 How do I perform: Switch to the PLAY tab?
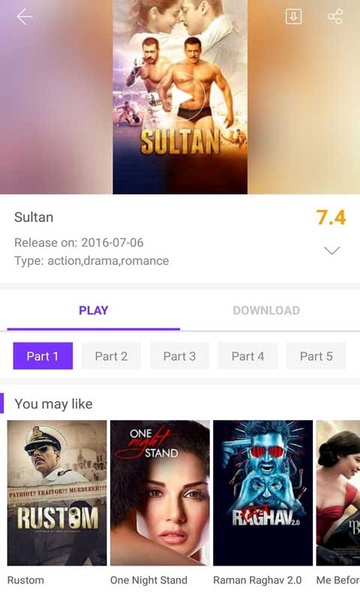click(x=93, y=310)
